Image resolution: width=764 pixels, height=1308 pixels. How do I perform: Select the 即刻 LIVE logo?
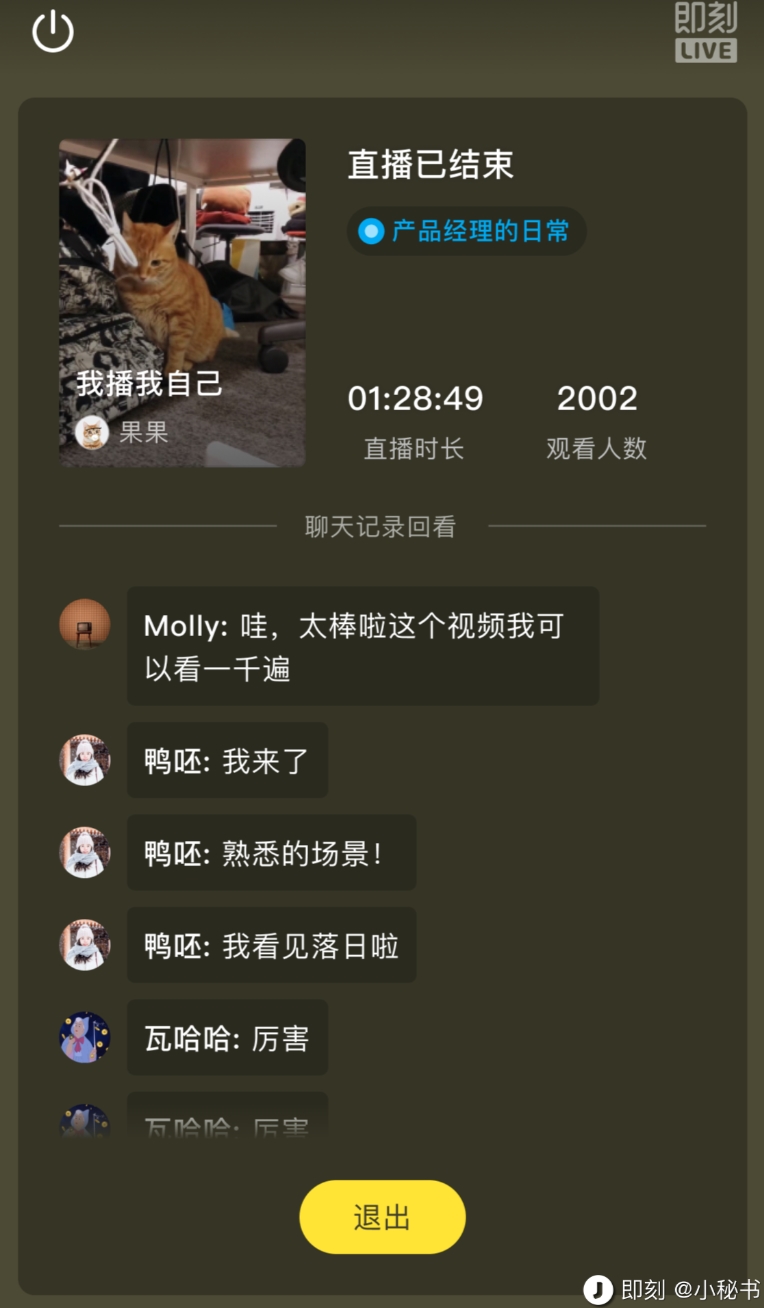click(x=706, y=31)
